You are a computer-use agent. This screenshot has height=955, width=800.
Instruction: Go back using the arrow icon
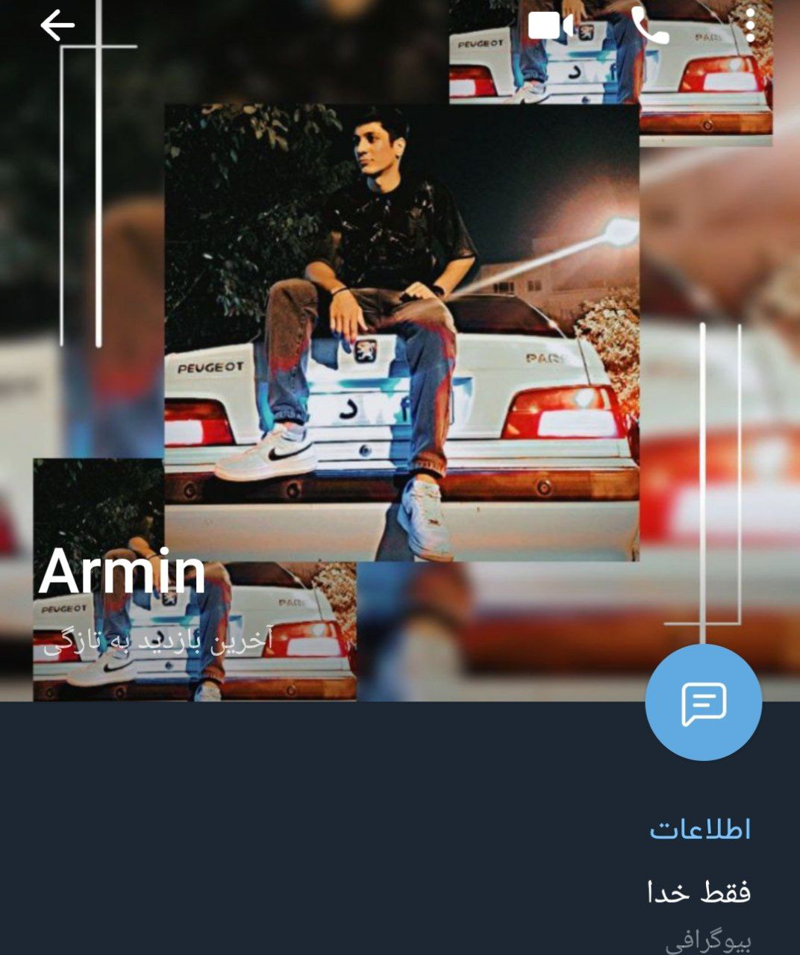click(57, 26)
